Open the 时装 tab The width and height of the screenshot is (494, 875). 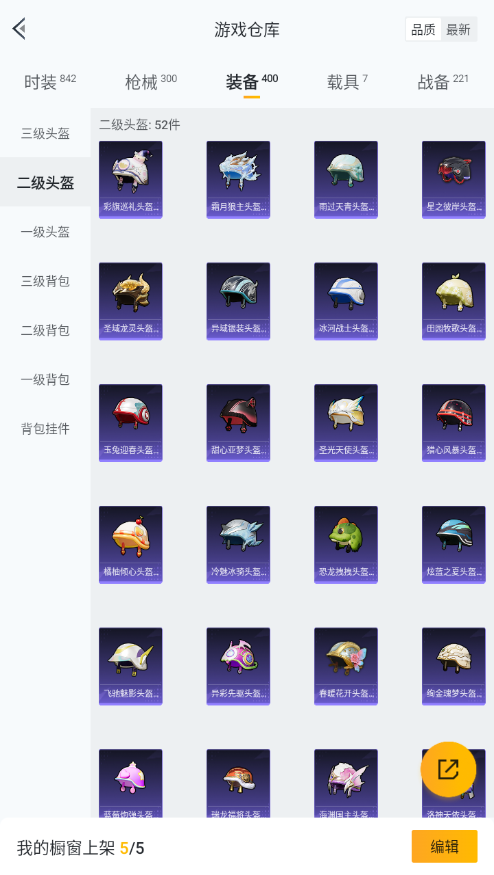click(50, 83)
